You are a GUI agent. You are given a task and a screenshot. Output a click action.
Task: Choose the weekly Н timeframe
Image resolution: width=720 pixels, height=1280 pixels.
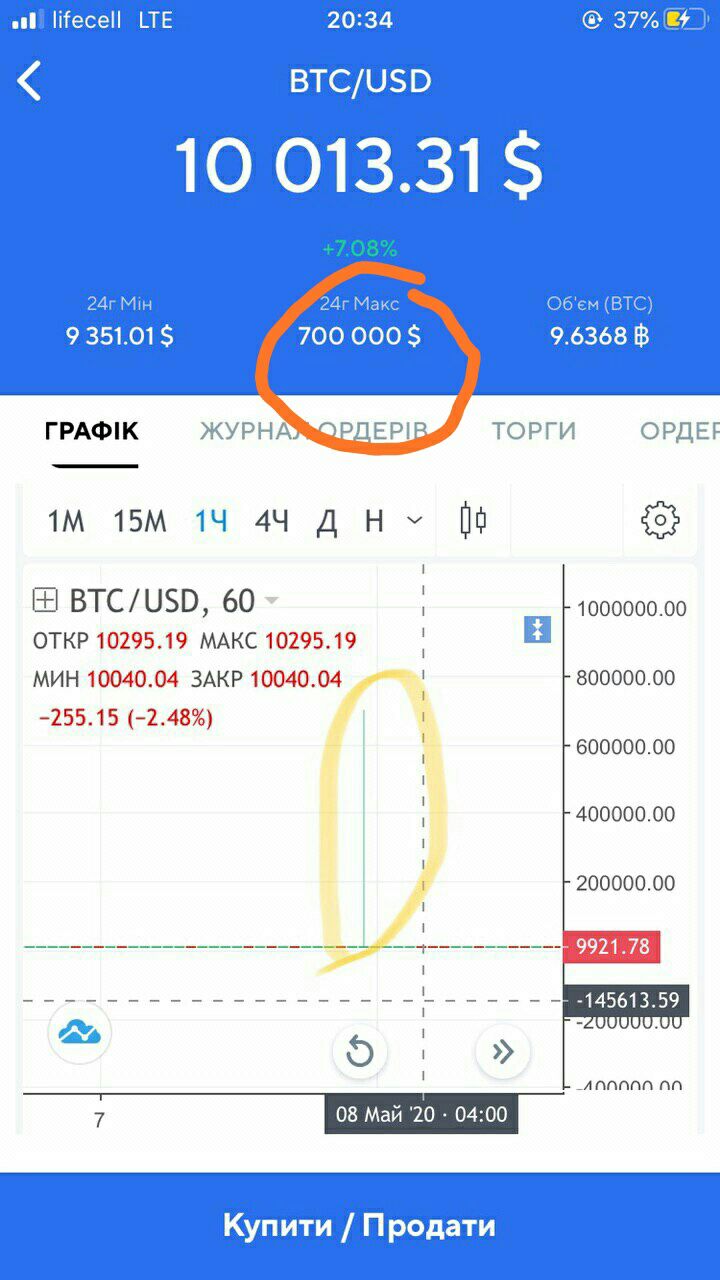374,521
